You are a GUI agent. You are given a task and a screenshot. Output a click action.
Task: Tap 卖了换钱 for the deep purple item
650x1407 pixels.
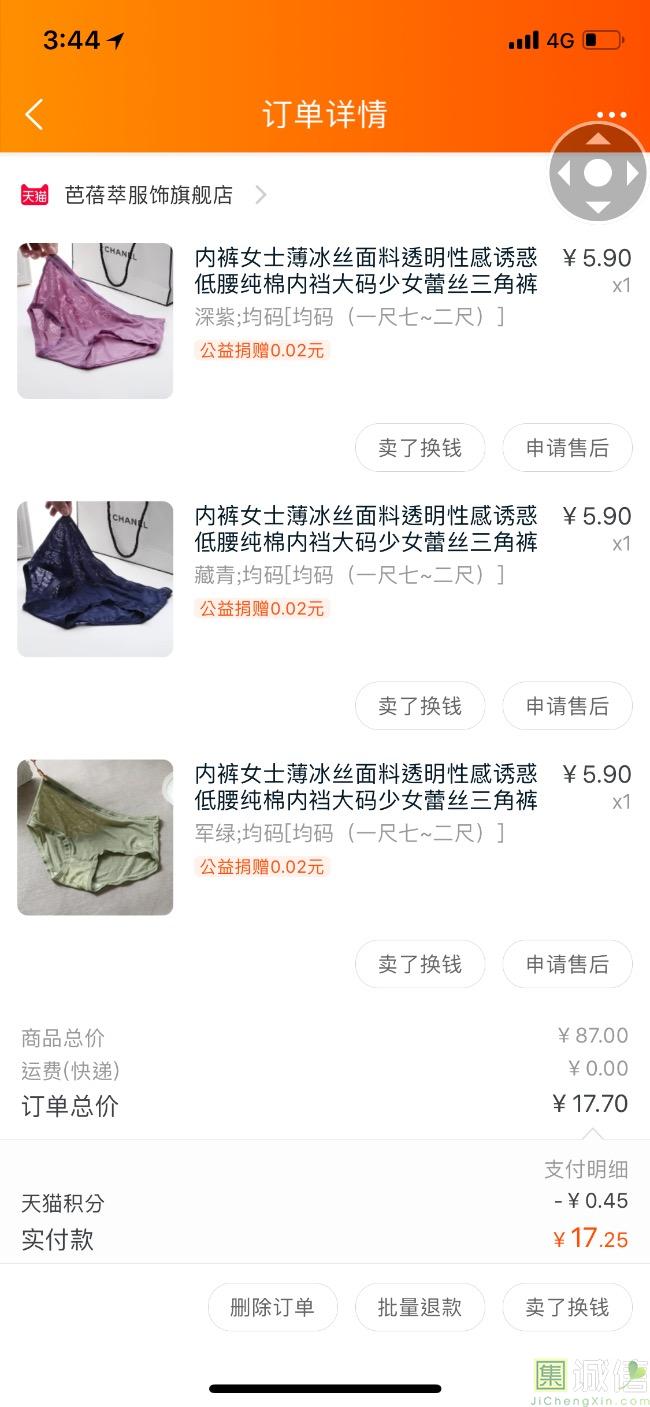(420, 448)
